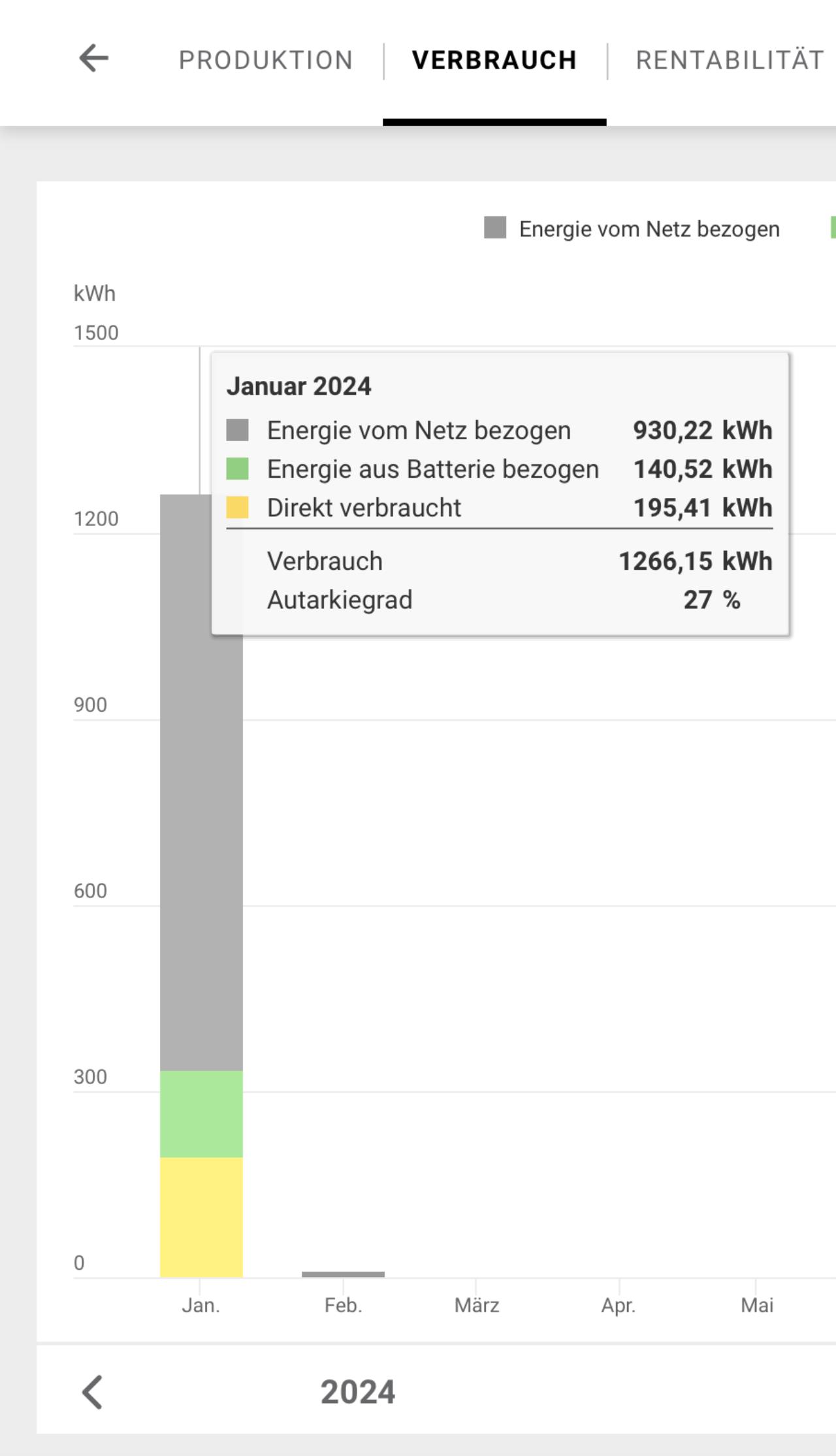
Task: Select the Verbrauch tab
Action: point(494,60)
